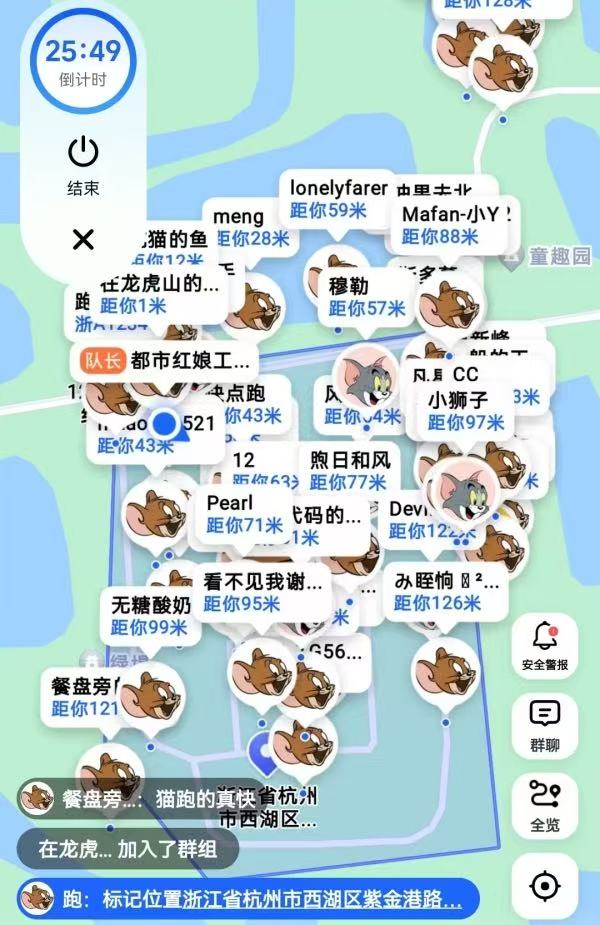Image resolution: width=600 pixels, height=925 pixels.
Task: Close the countdown side panel
Action: click(83, 239)
